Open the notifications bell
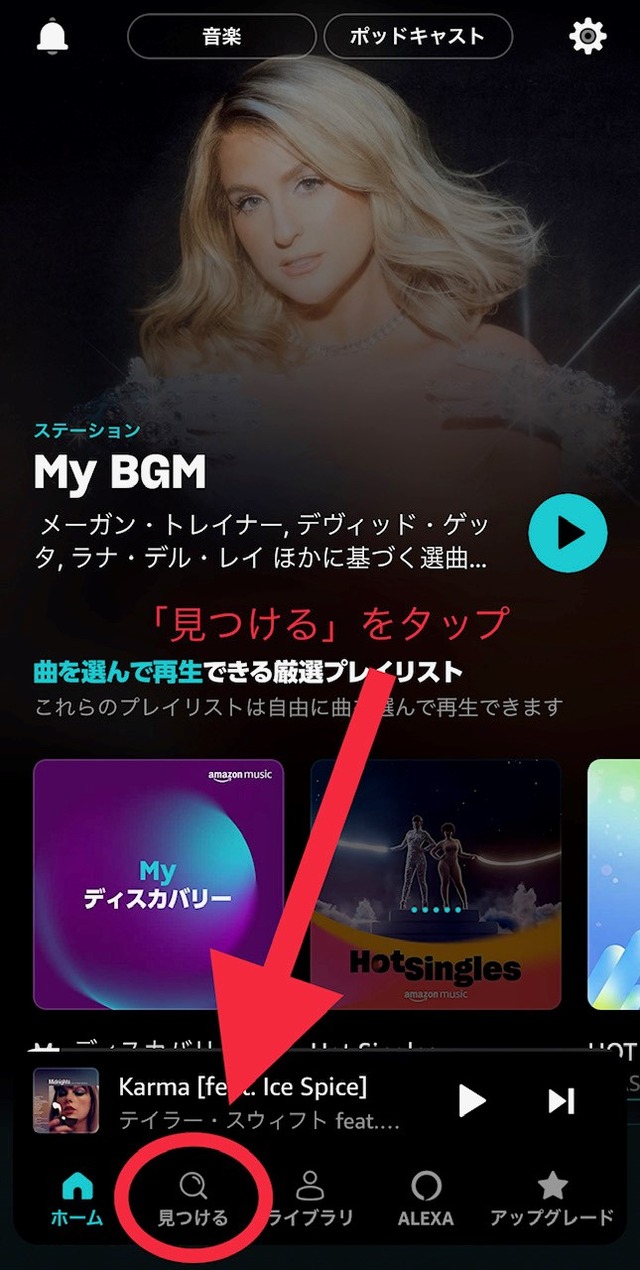The image size is (640, 1270). coord(52,36)
